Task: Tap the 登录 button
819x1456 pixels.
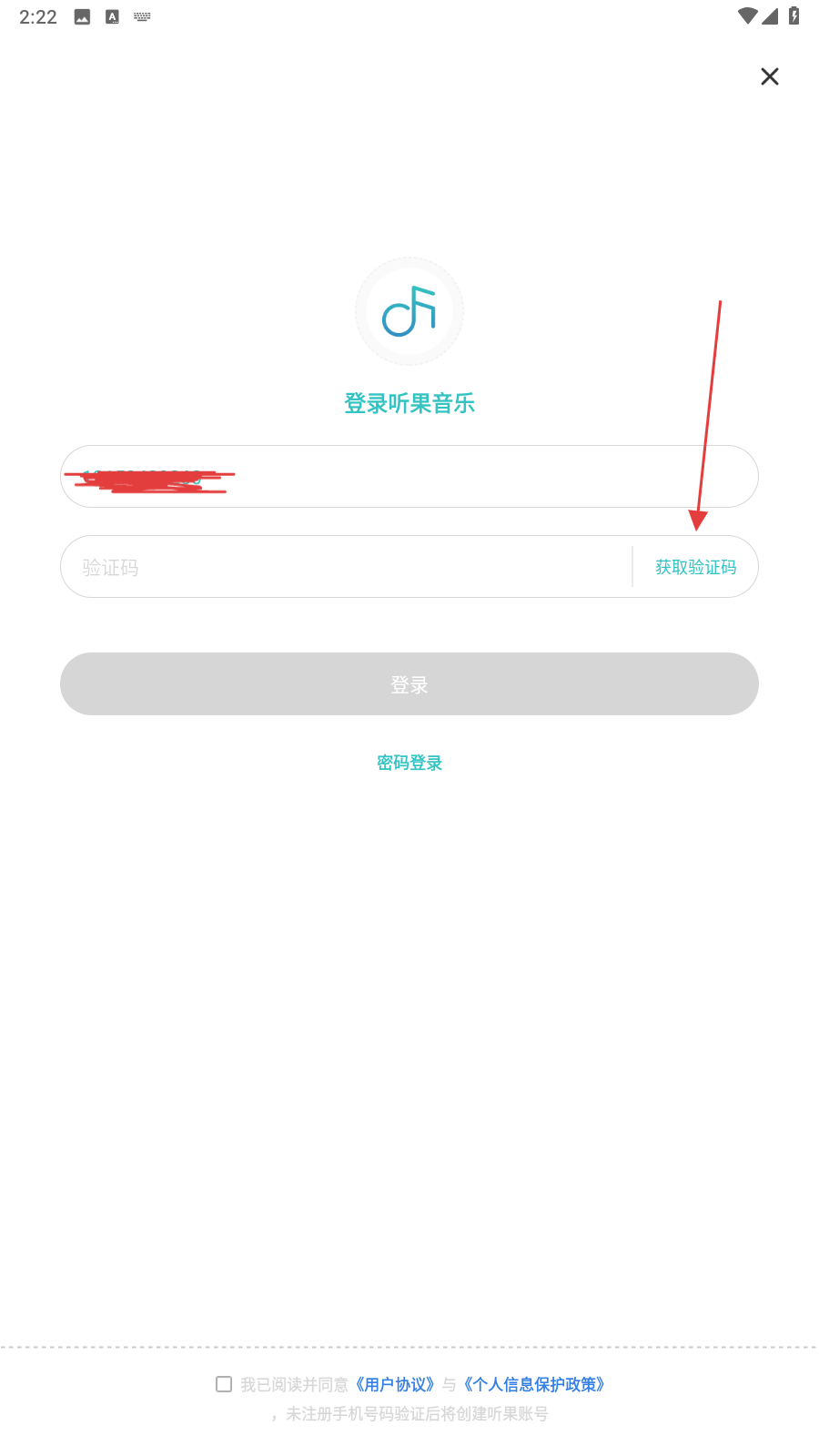Action: 409,683
